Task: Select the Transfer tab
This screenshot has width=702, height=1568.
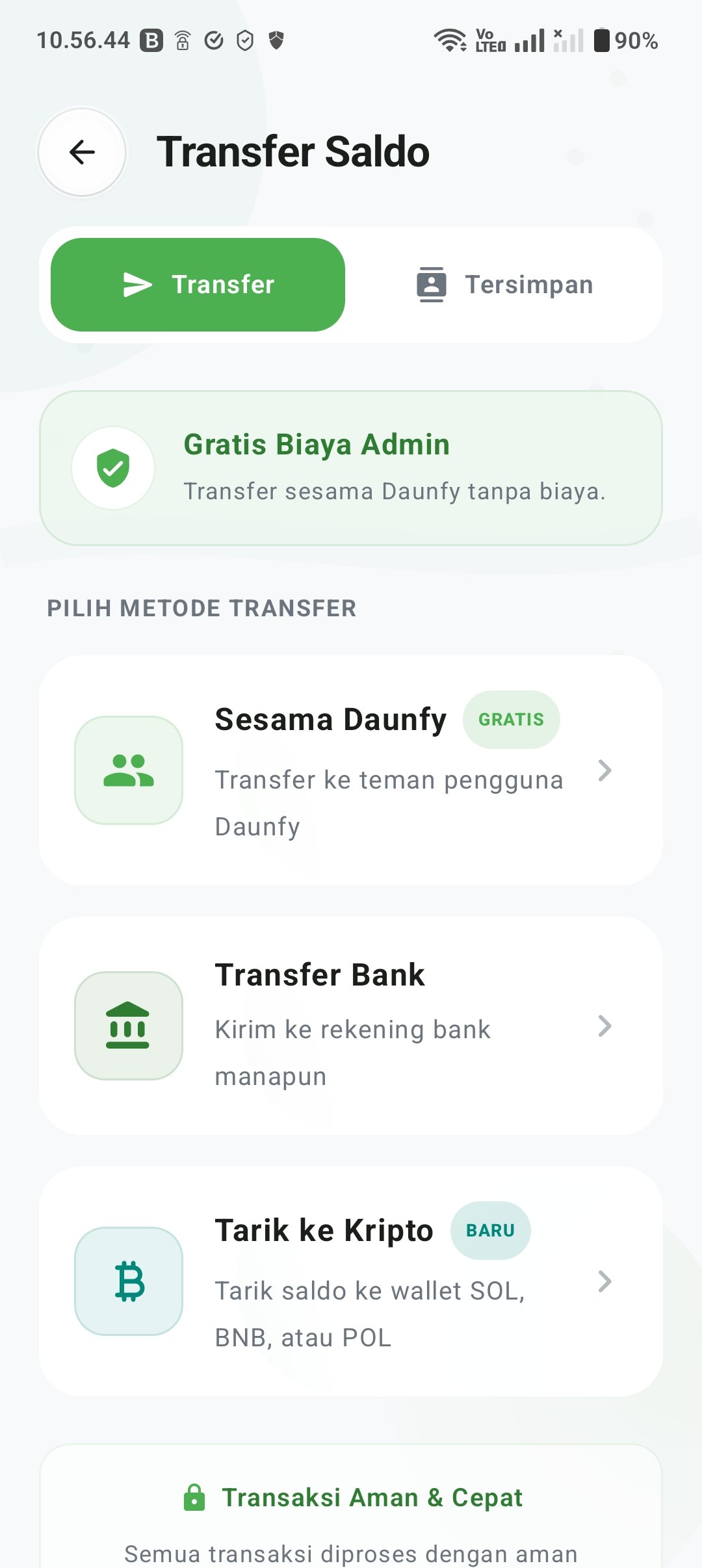Action: click(196, 283)
